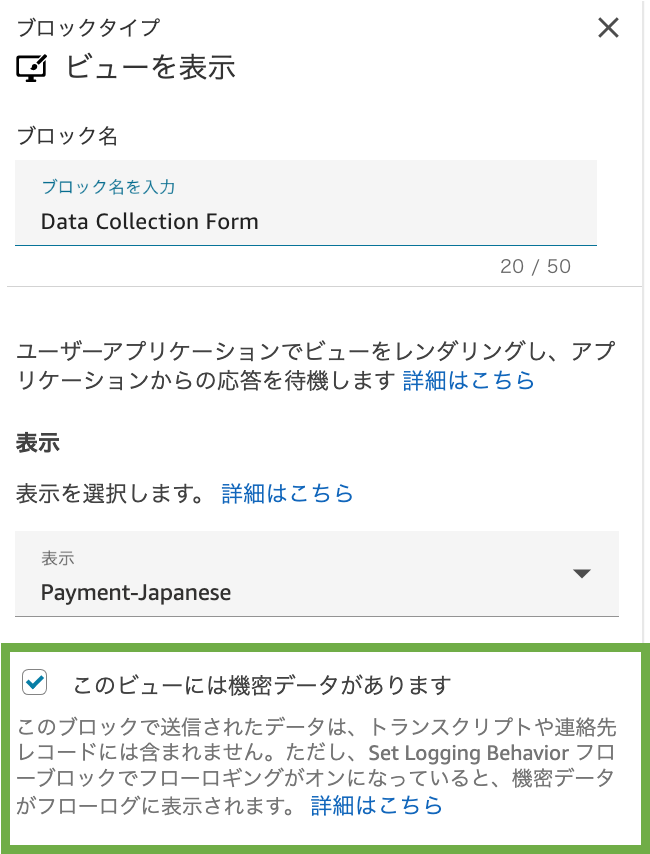This screenshot has width=650, height=854.
Task: Uncheck このビューには機密データがあります checkbox
Action: (35, 683)
